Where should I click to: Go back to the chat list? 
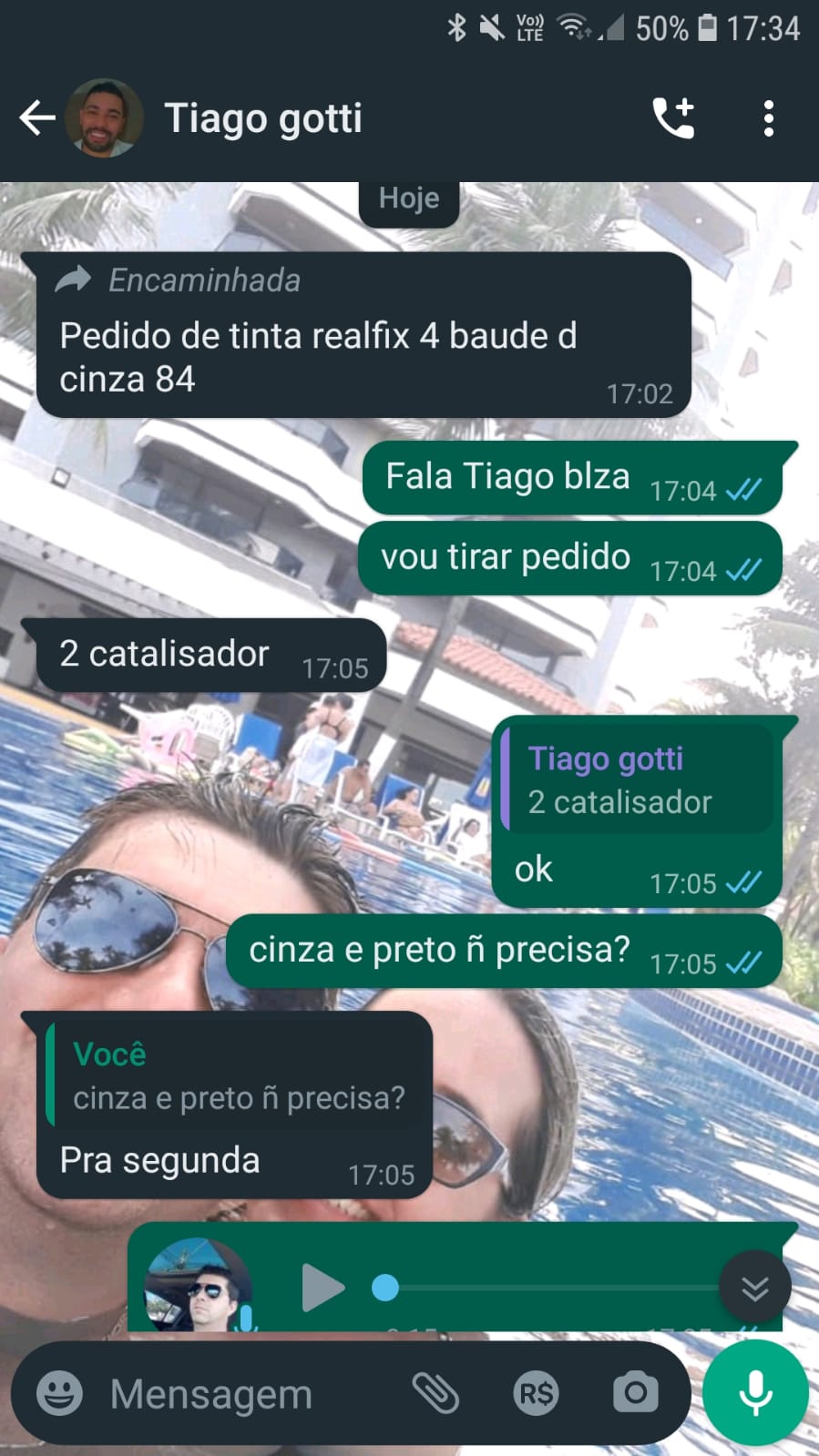click(x=36, y=118)
